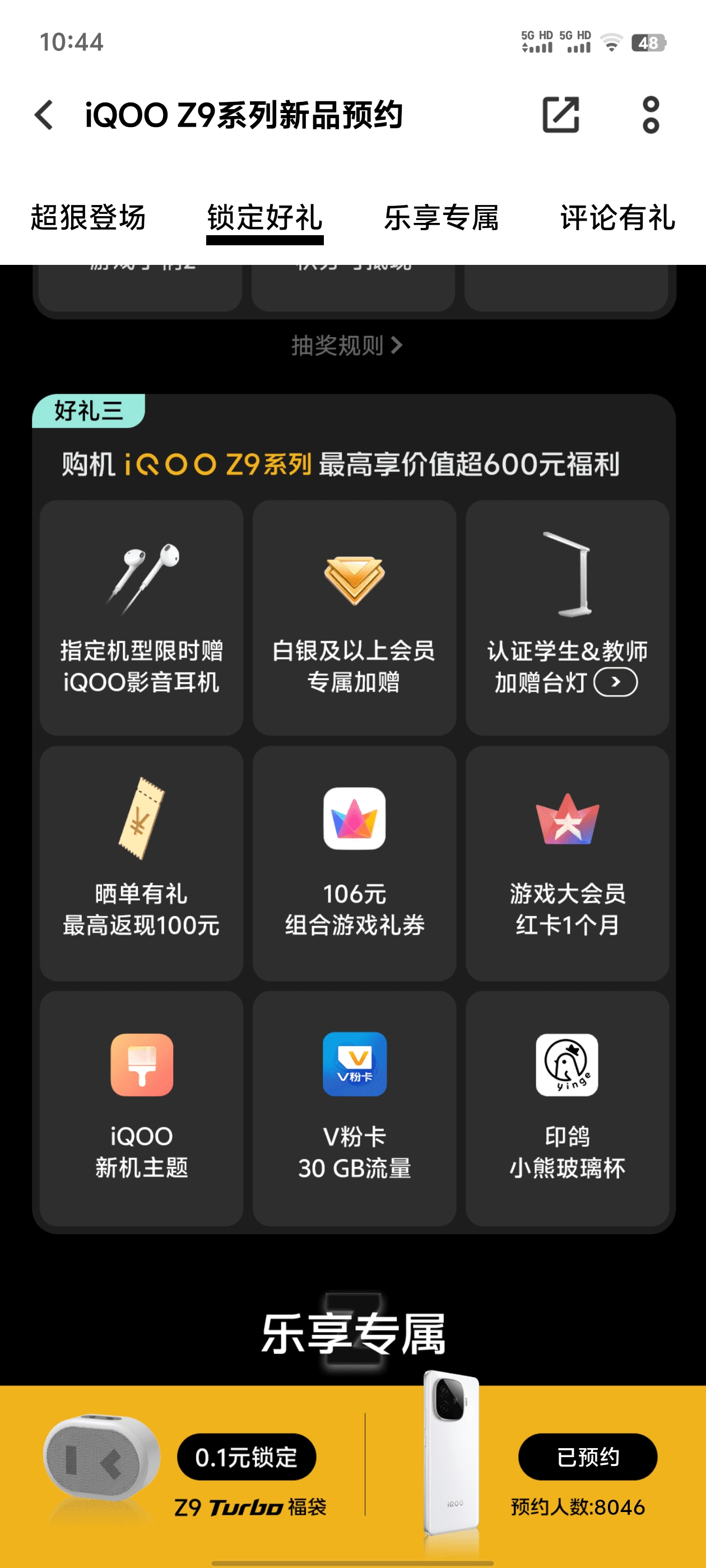Open the overflow menu
Screen dimensions: 706x1568
click(651, 114)
